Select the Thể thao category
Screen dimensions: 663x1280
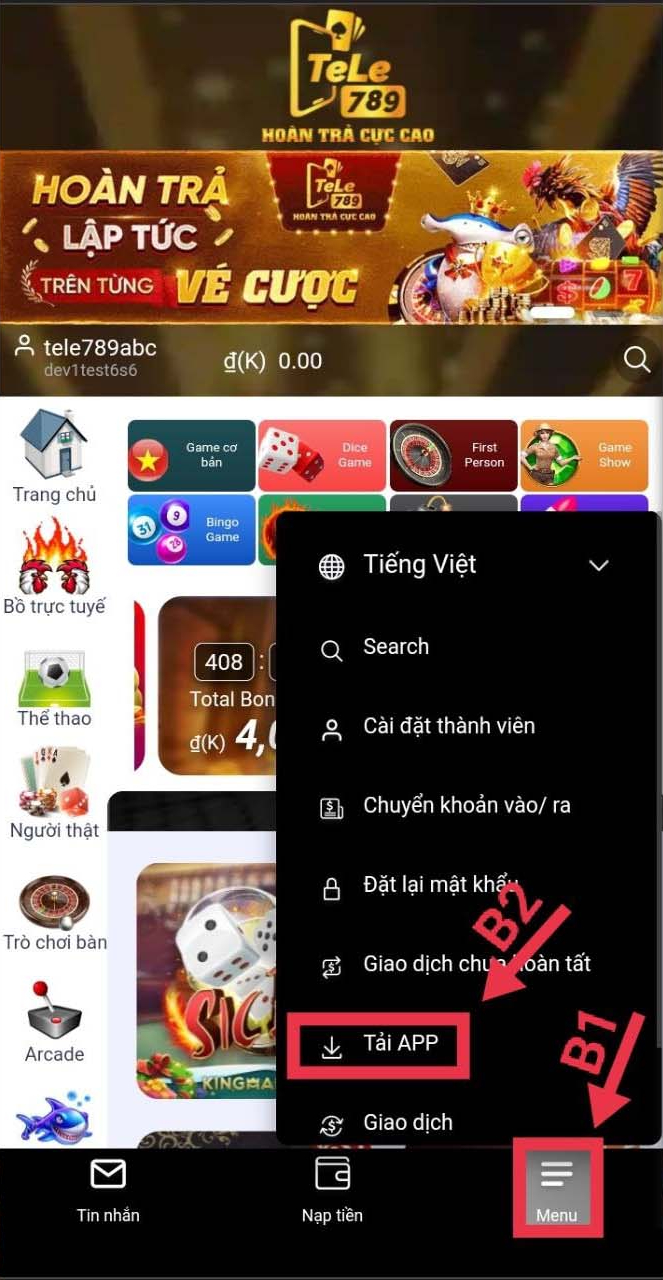[x=54, y=688]
